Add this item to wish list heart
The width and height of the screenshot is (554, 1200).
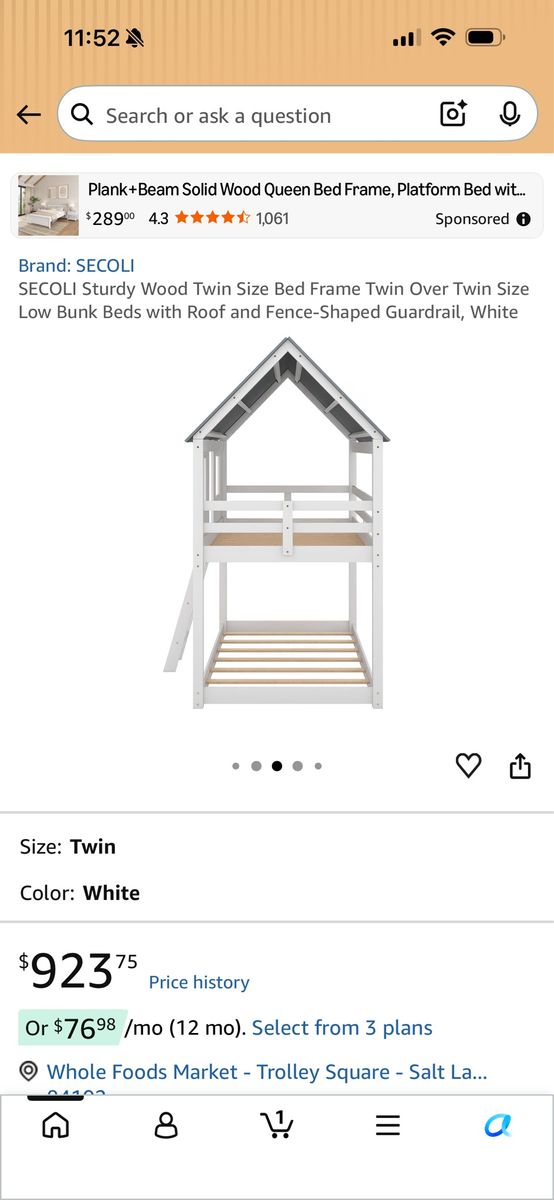[x=468, y=766]
